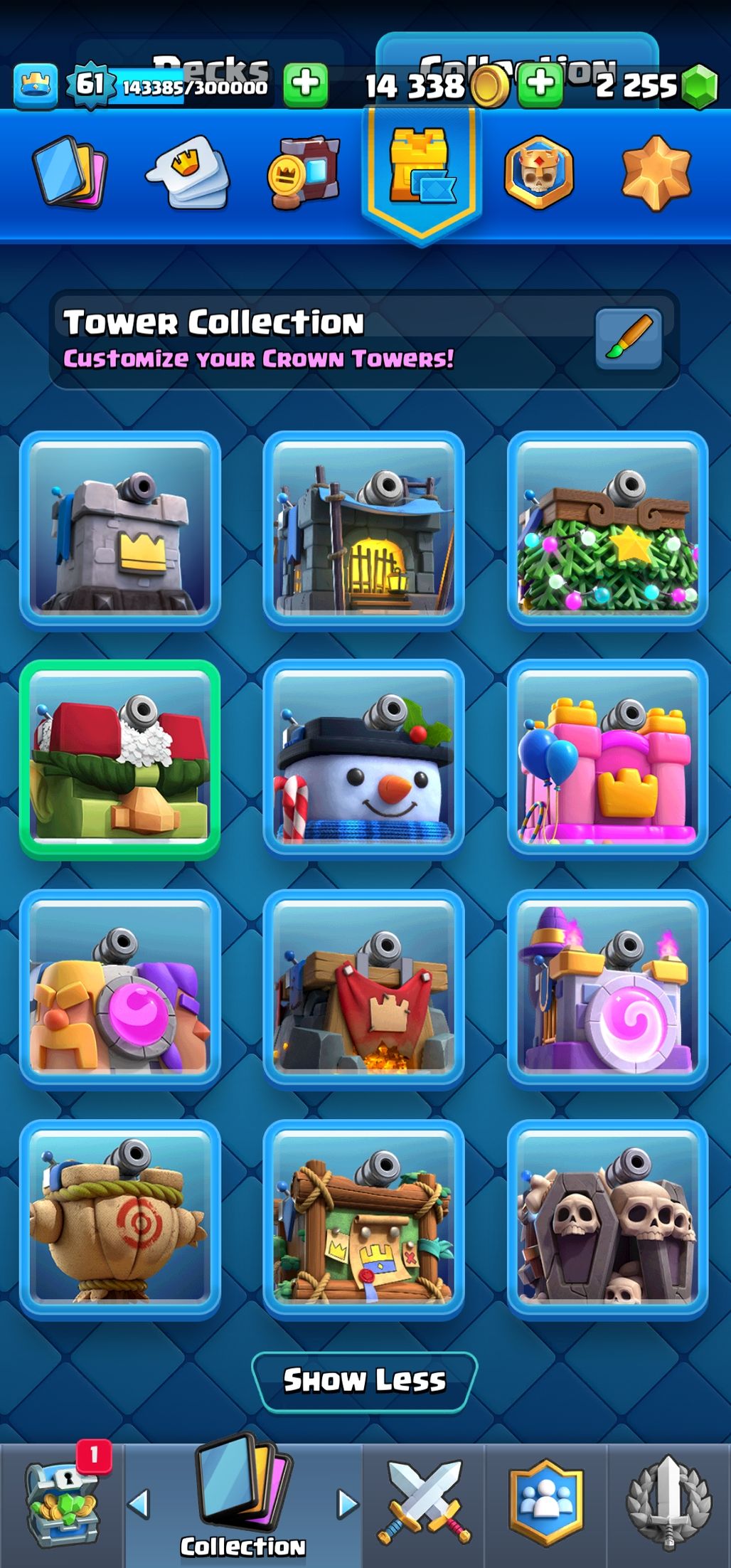Tap the Tower Collection paintbrush edit button
Viewport: 731px width, 1568px height.
point(628,339)
